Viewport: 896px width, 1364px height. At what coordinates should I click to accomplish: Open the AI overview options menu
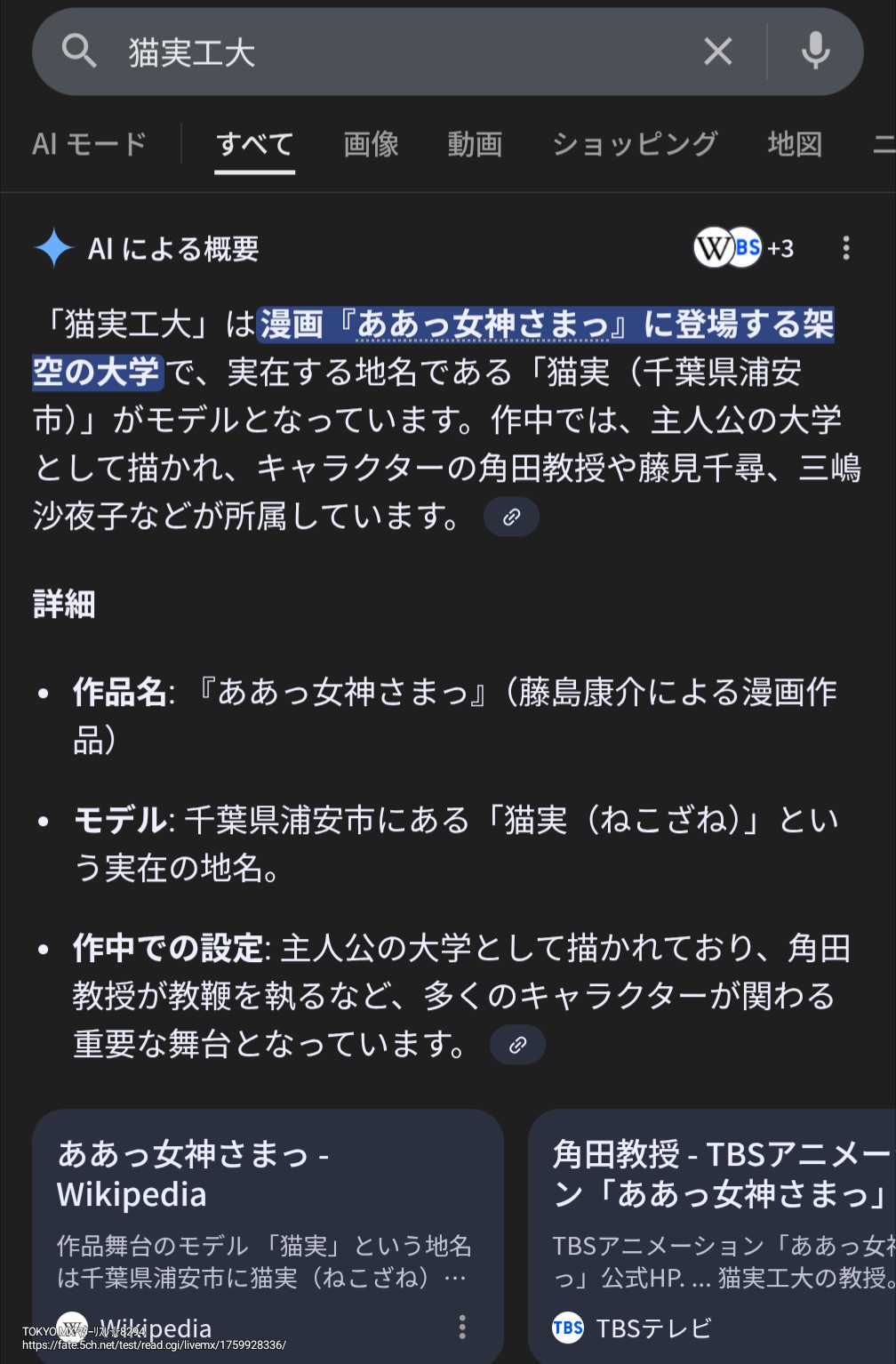pyautogui.click(x=846, y=248)
